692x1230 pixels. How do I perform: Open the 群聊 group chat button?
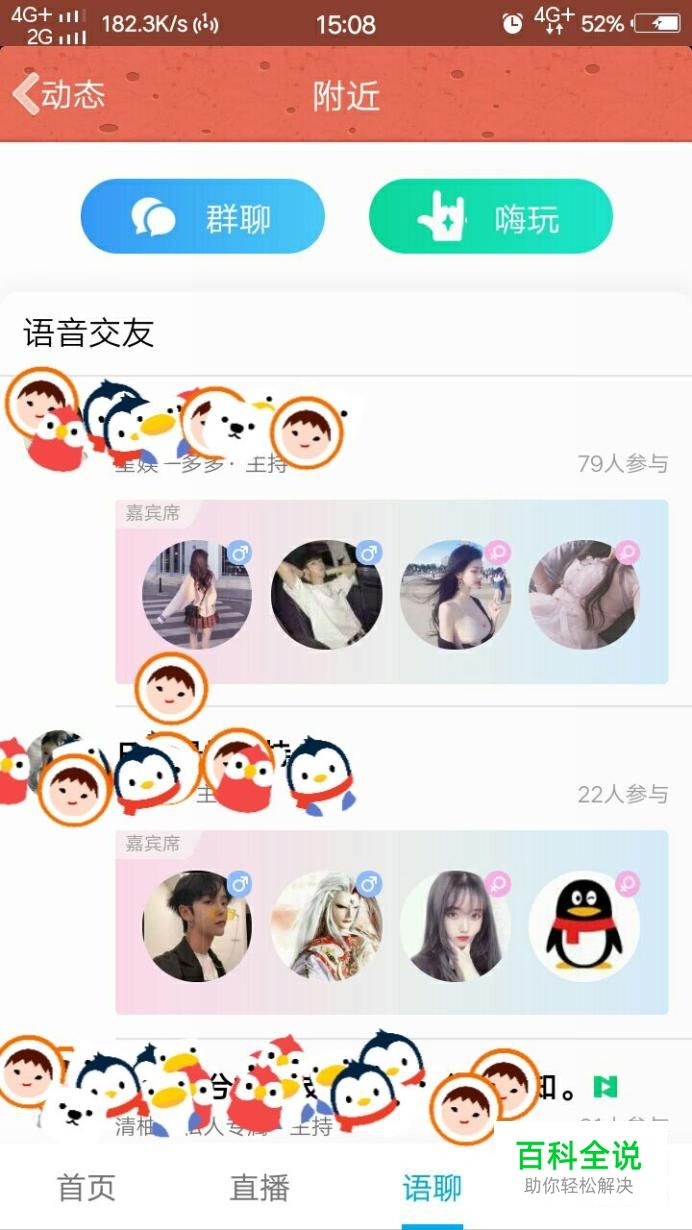[203, 217]
